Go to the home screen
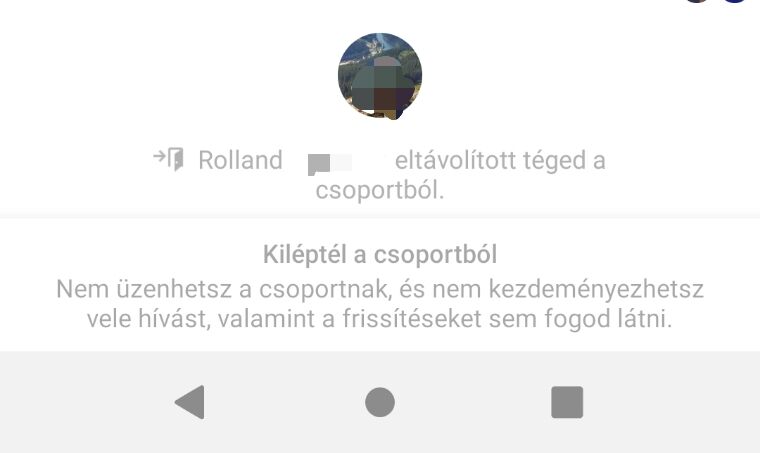Viewport: 760px width, 453px height. pos(380,402)
